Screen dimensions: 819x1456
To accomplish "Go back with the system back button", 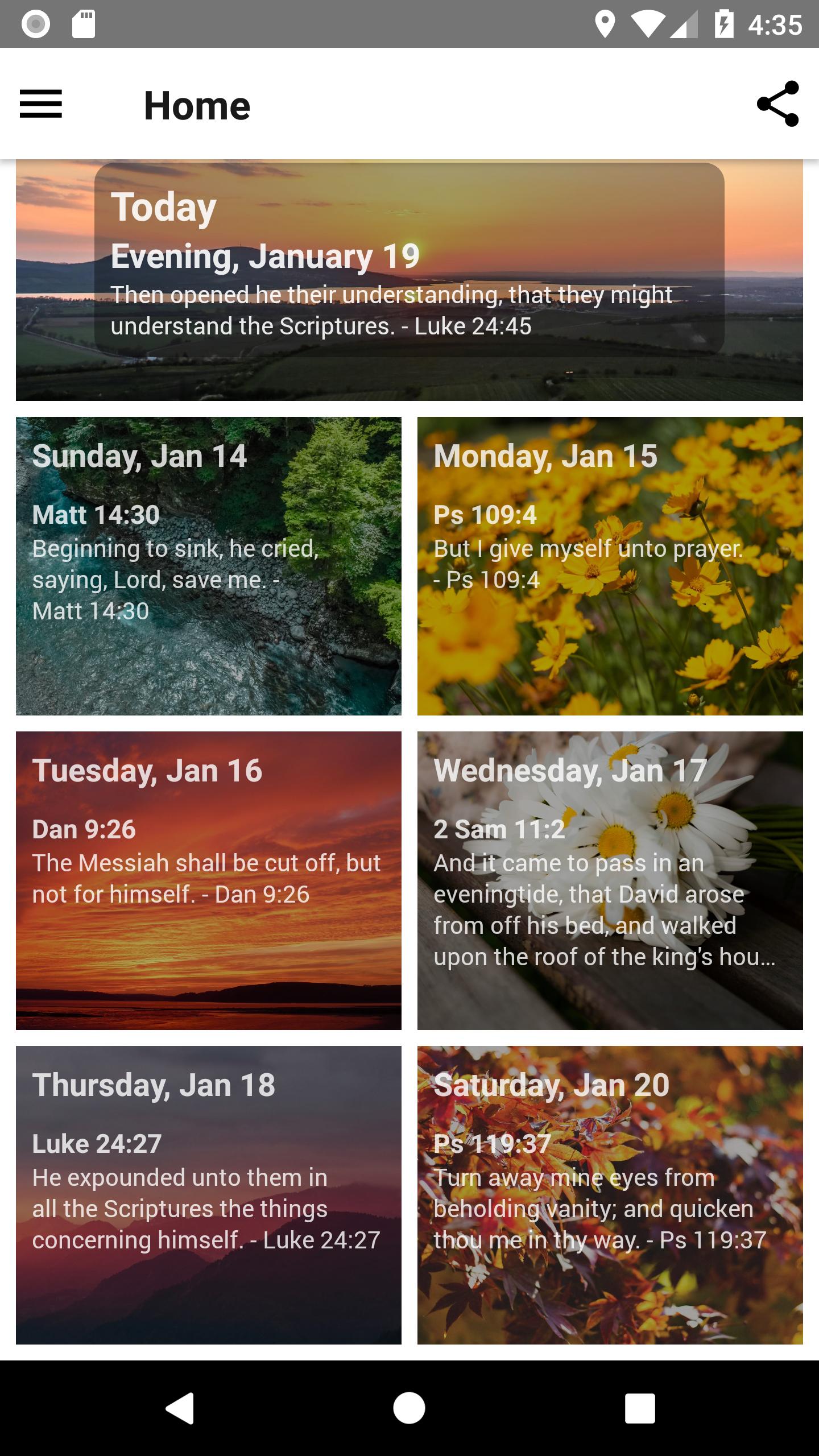I will click(180, 1408).
